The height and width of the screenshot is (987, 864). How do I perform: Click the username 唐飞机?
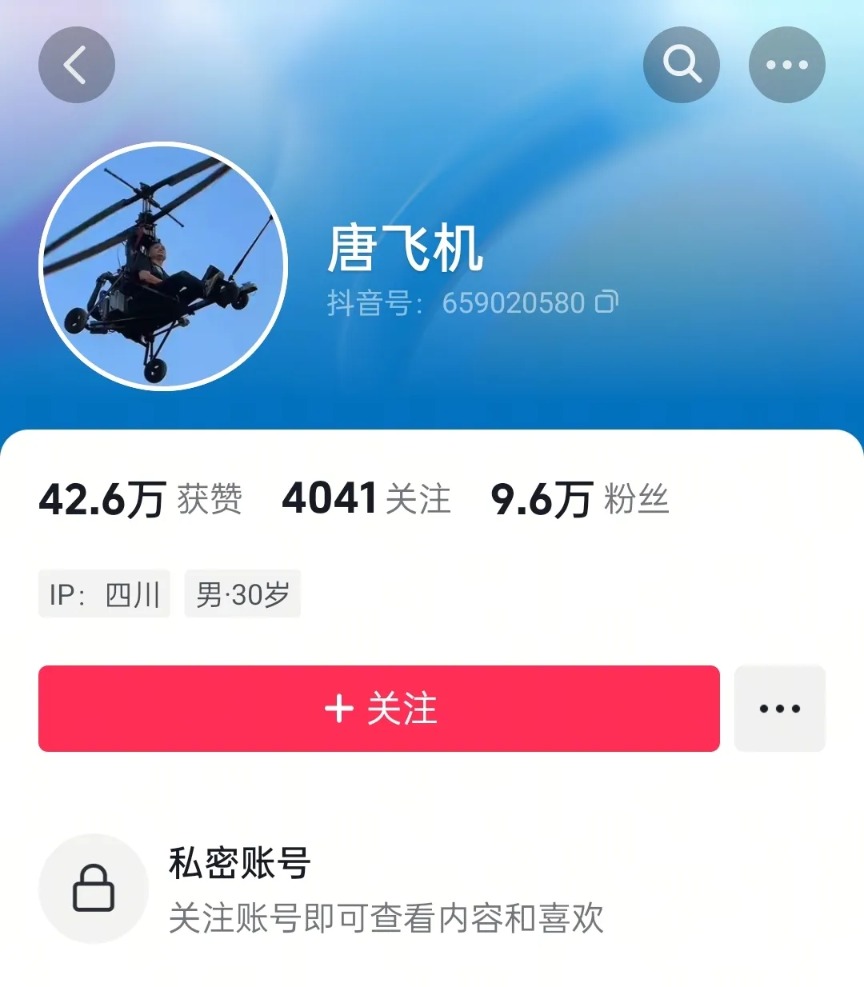[x=405, y=252]
